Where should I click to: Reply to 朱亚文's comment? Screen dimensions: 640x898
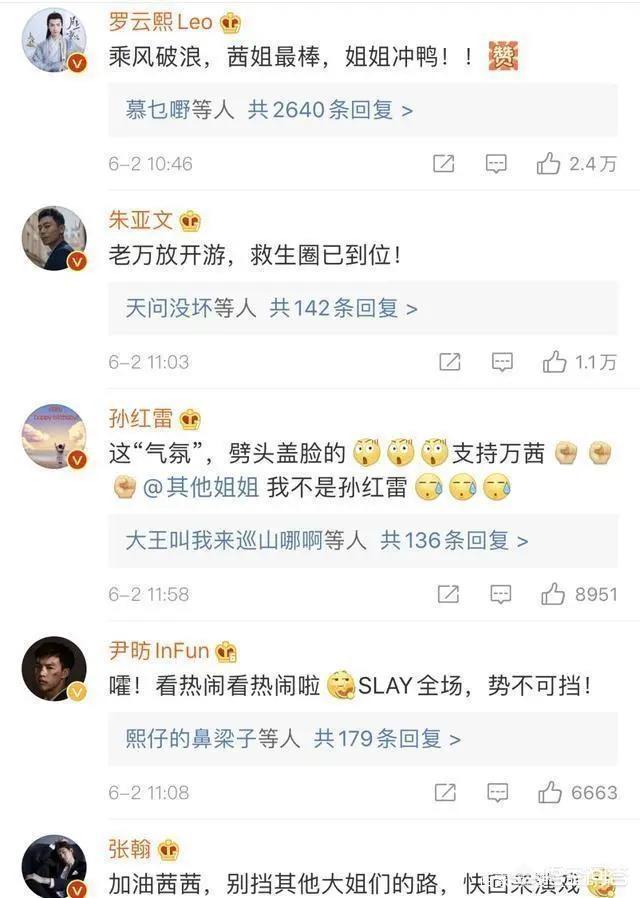[502, 362]
